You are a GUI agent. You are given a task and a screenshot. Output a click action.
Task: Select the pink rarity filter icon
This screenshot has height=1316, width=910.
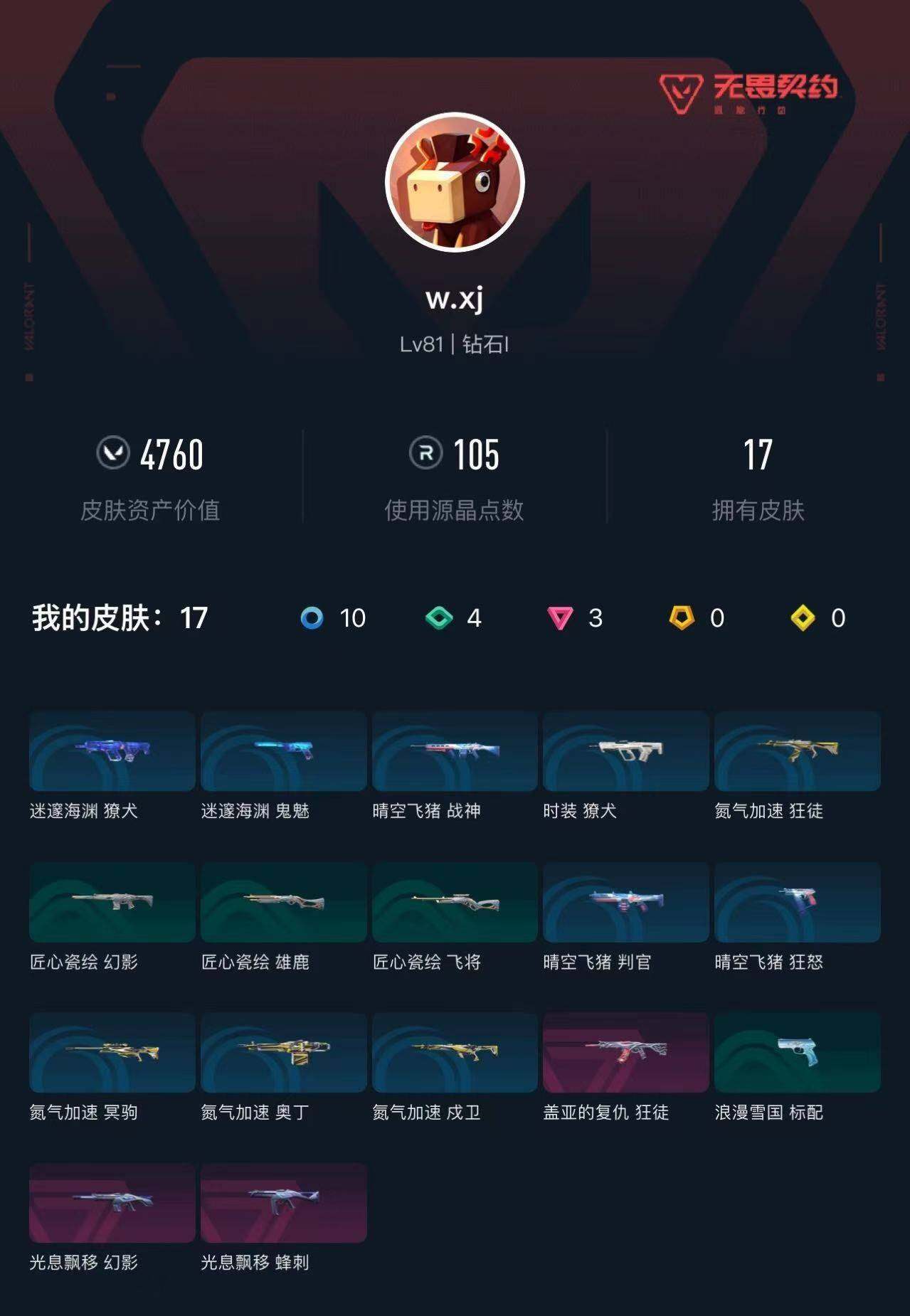(x=559, y=619)
